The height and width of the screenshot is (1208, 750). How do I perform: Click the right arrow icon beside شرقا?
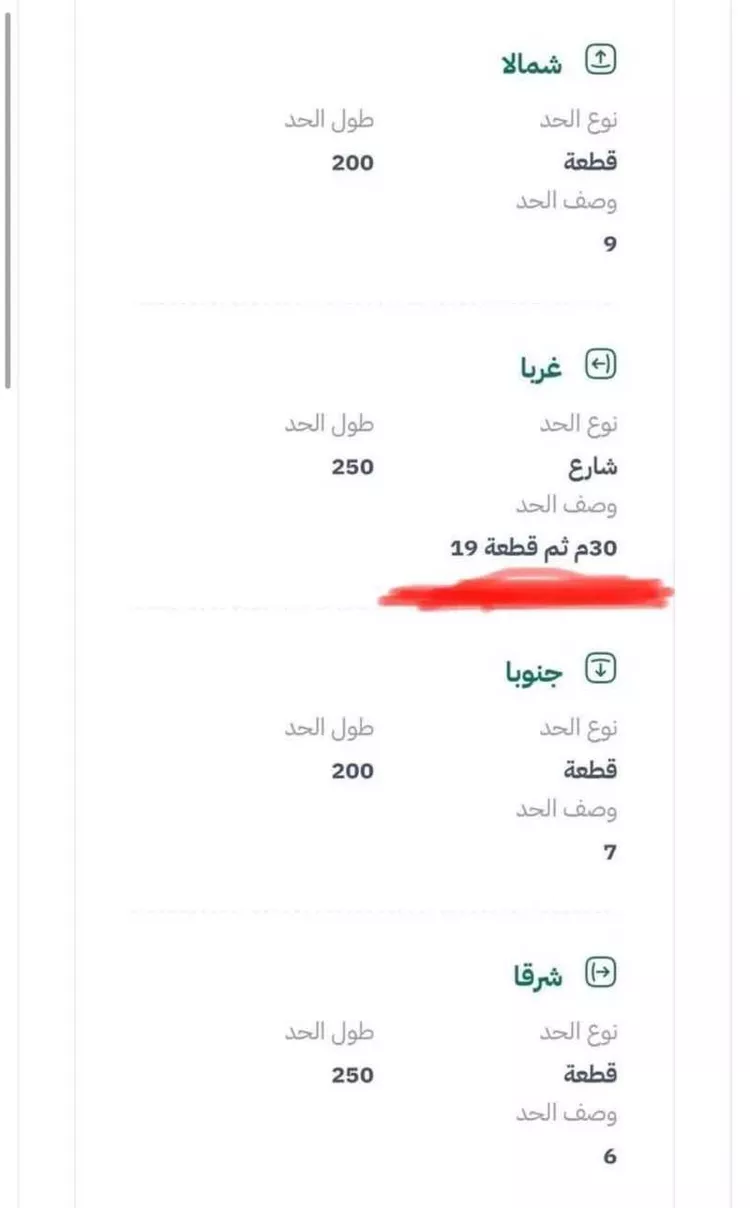(x=600, y=969)
